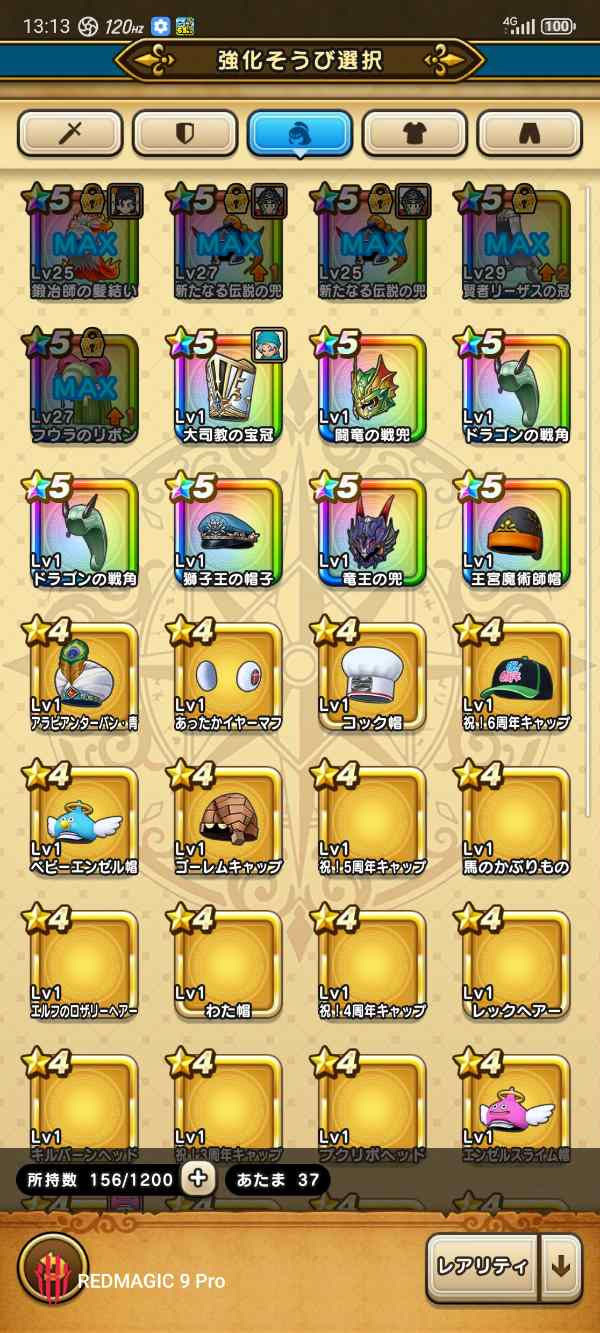This screenshot has width=600, height=1333.
Task: Switch to the shield category tab
Action: [x=184, y=134]
